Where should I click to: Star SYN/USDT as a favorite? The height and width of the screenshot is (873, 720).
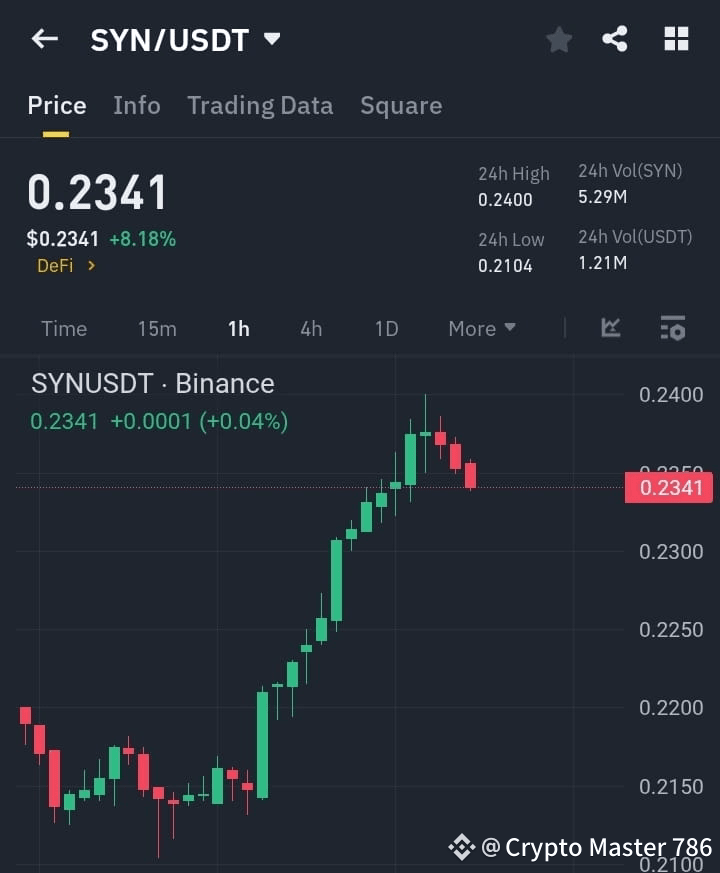tap(558, 40)
